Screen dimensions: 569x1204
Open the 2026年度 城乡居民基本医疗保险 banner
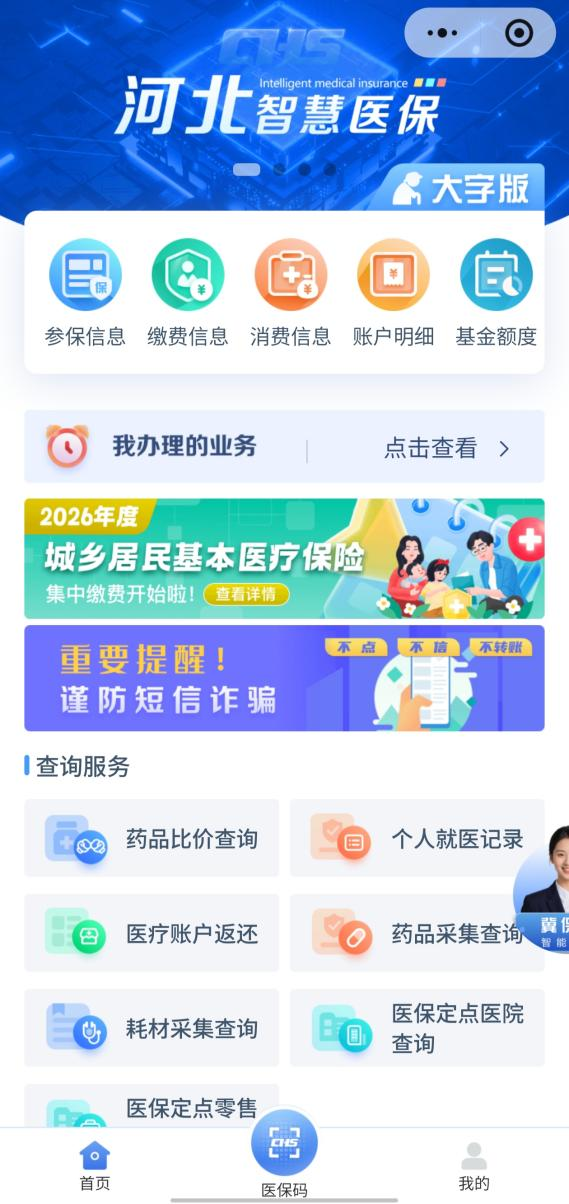(284, 558)
